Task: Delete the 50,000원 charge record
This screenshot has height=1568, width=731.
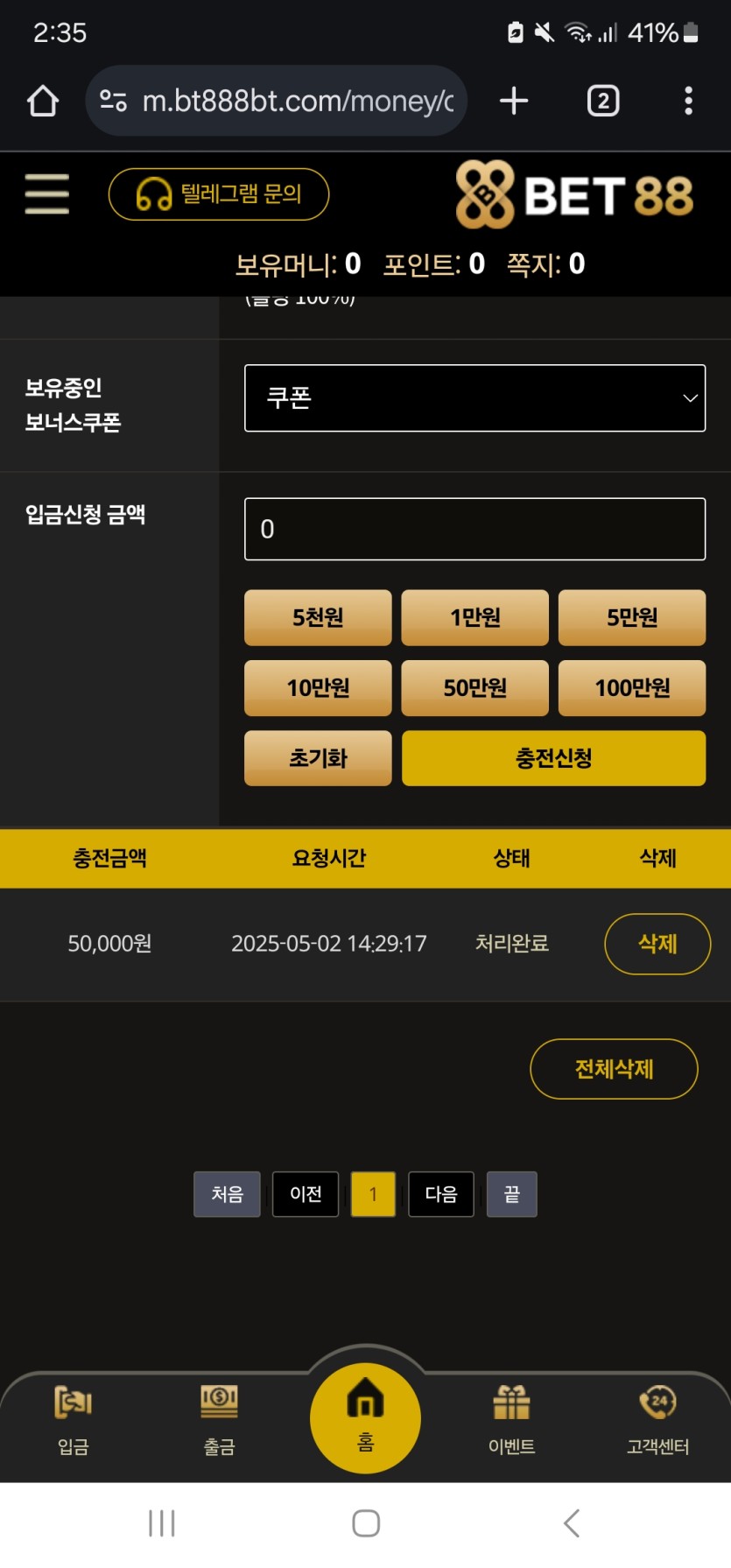Action: 657,944
